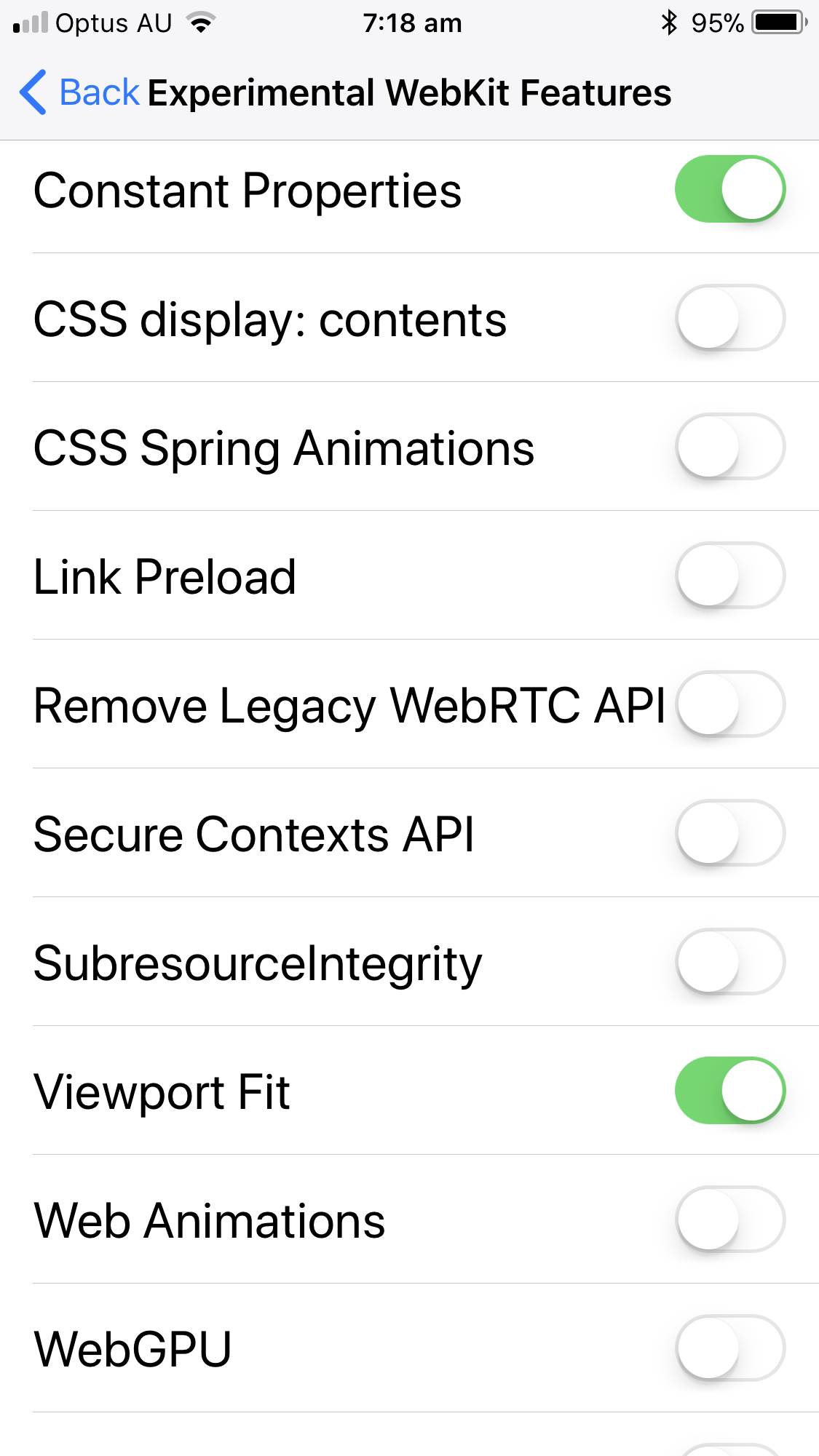Turn on the WebGPU switch

[730, 1348]
